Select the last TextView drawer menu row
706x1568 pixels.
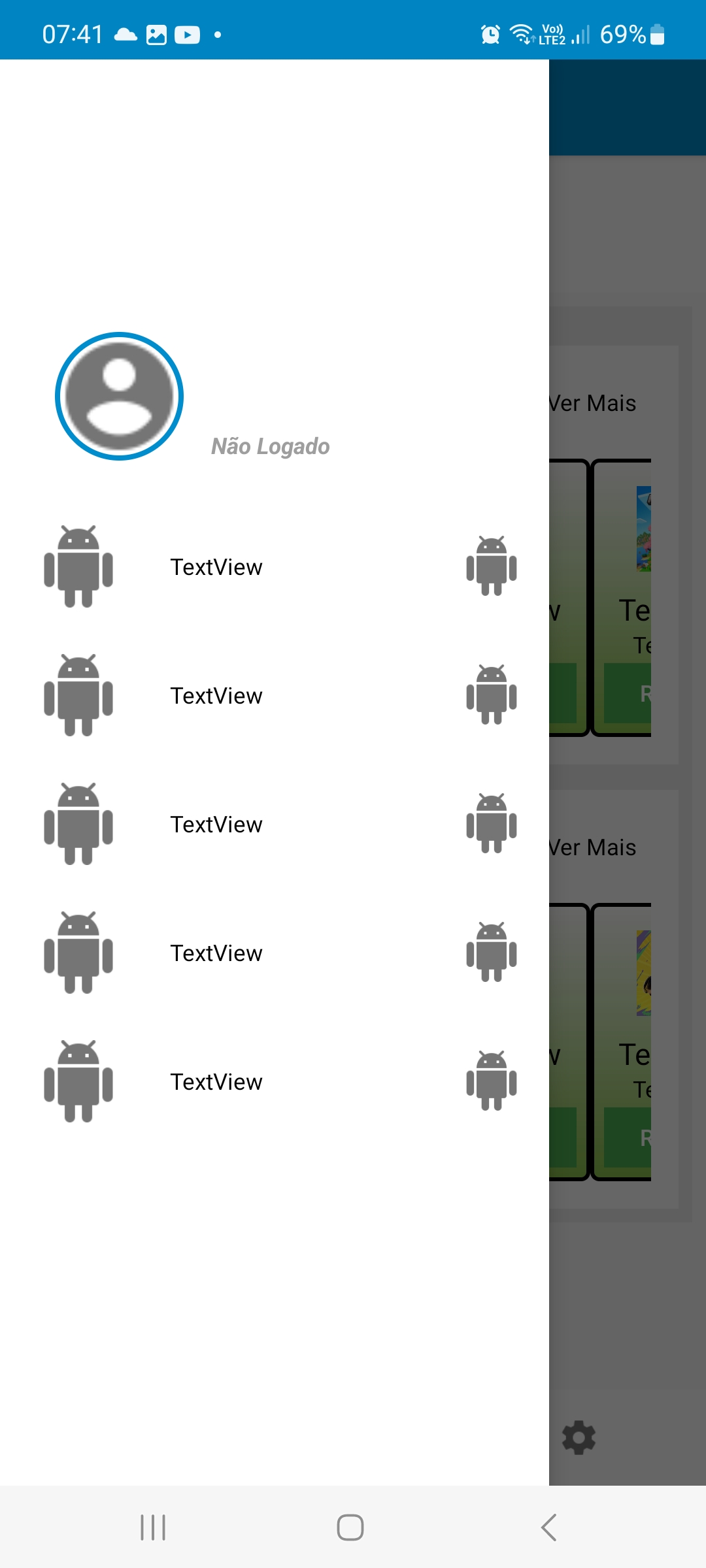point(275,1081)
